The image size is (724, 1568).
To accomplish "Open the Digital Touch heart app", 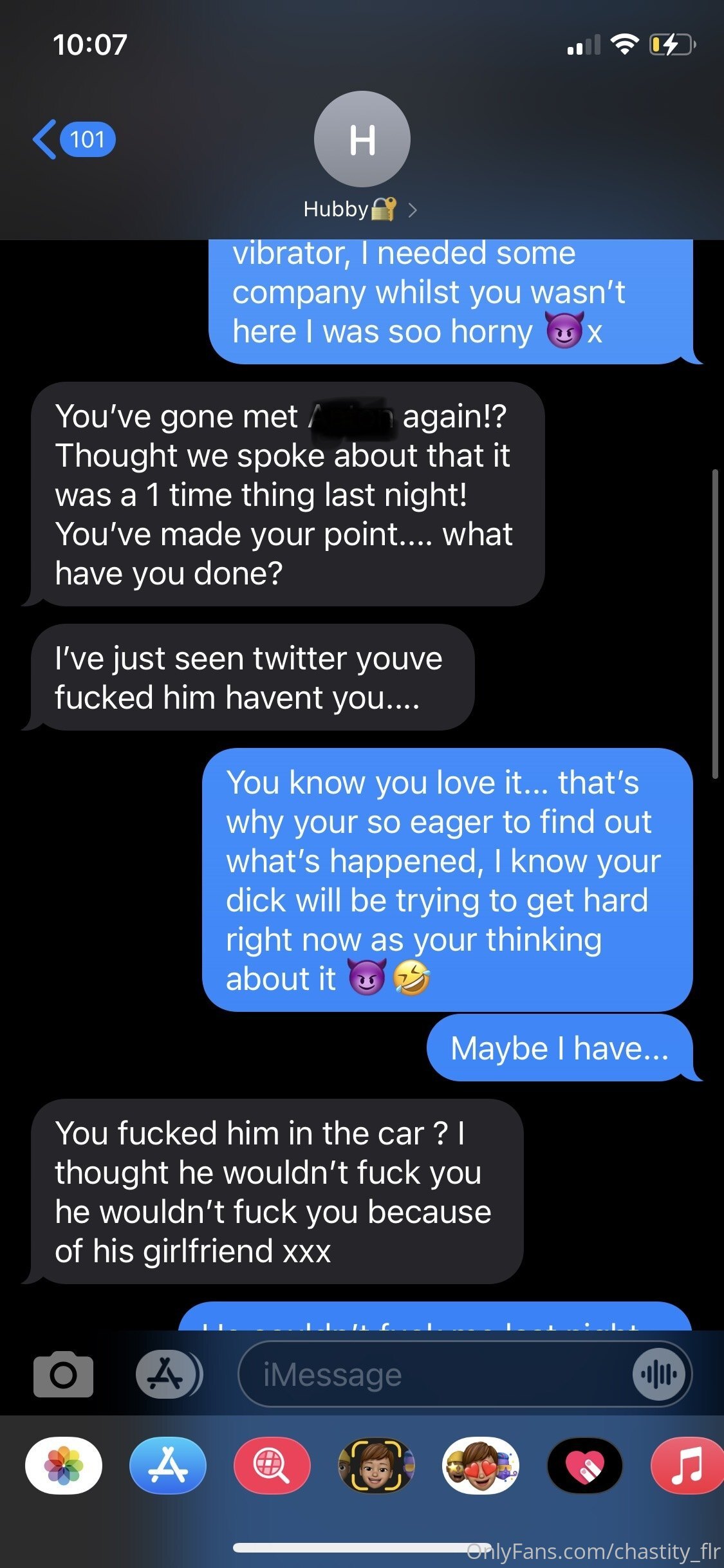I will (x=585, y=1466).
